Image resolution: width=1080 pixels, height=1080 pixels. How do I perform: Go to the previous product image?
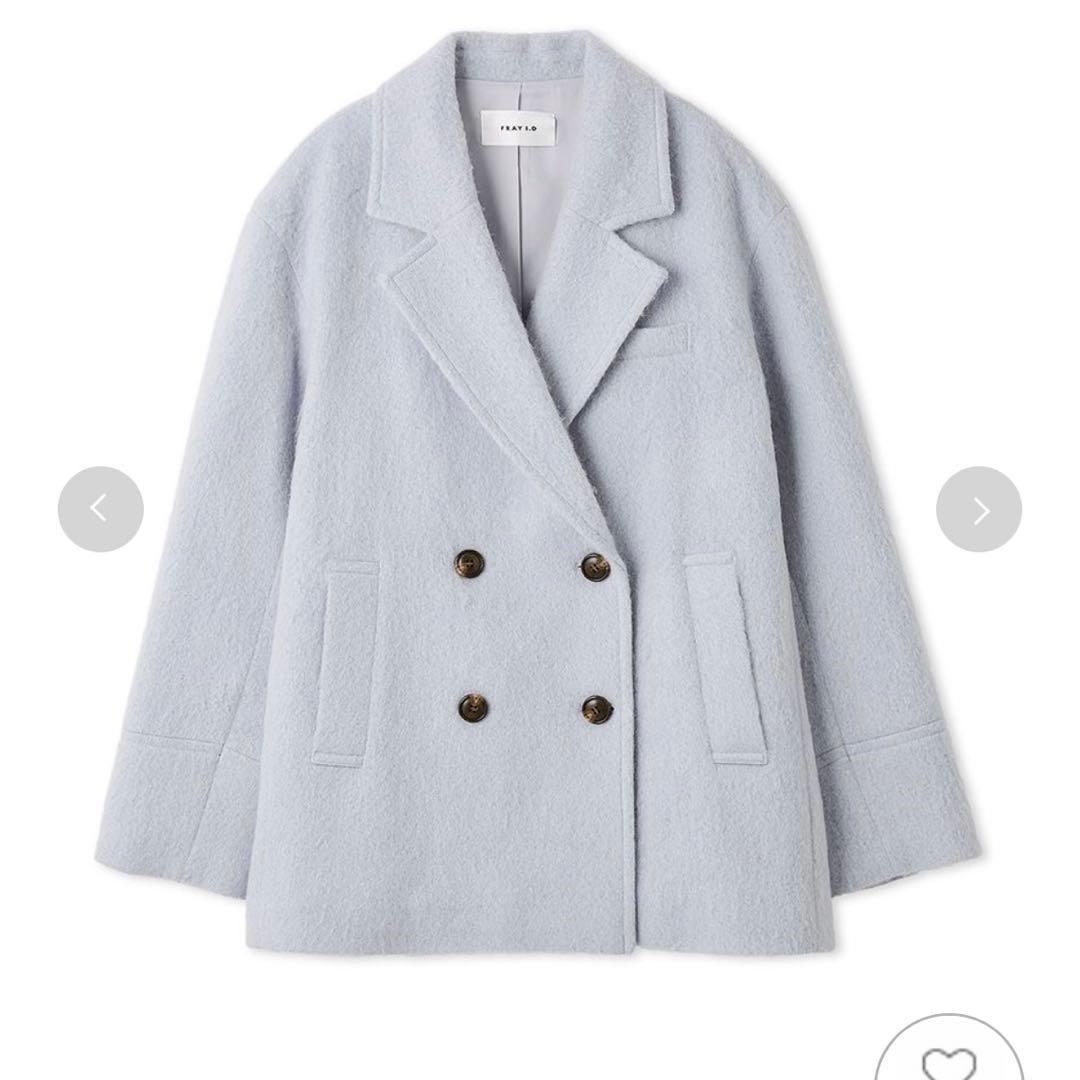click(x=100, y=509)
